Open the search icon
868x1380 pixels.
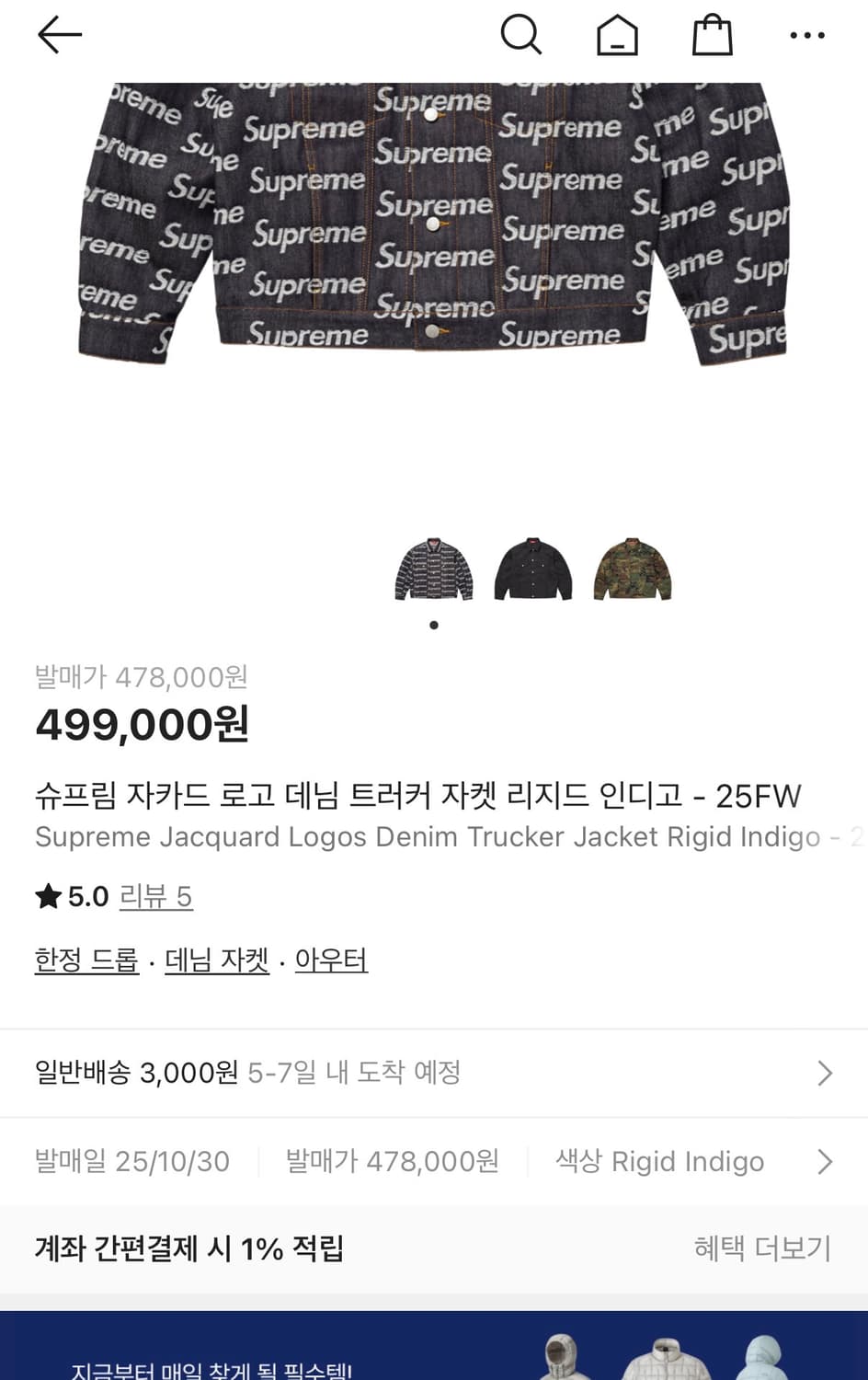tap(523, 35)
